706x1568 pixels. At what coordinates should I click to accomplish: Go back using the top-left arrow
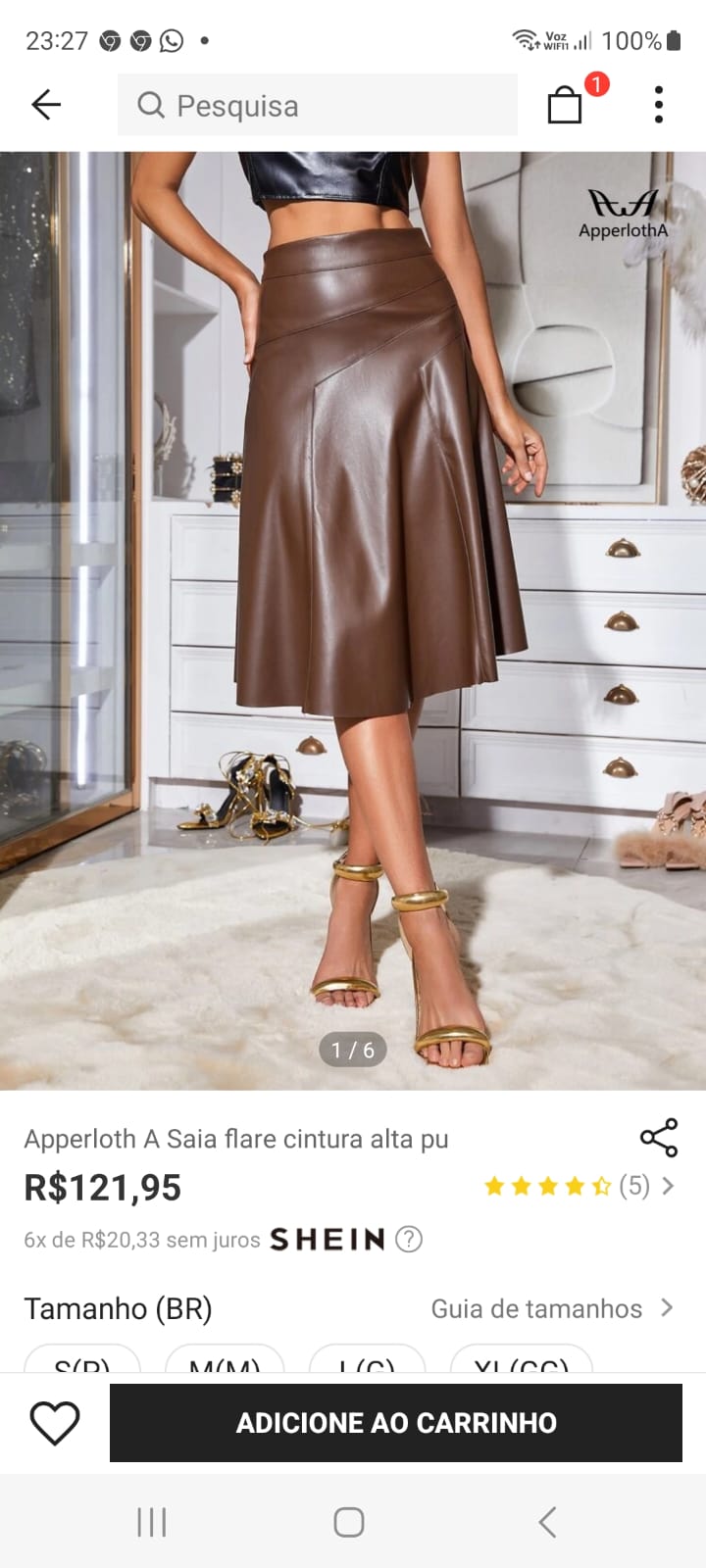point(46,104)
